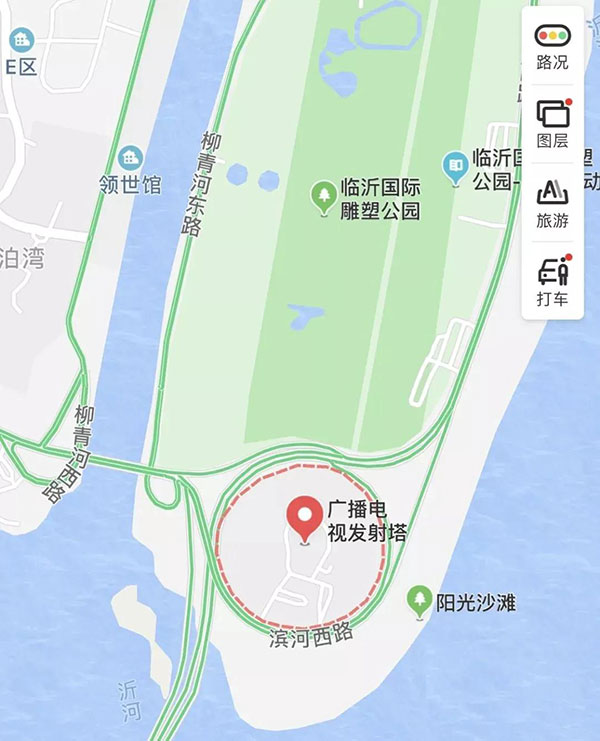This screenshot has width=600, height=741.
Task: Open the 图层 map layers panel
Action: (552, 122)
